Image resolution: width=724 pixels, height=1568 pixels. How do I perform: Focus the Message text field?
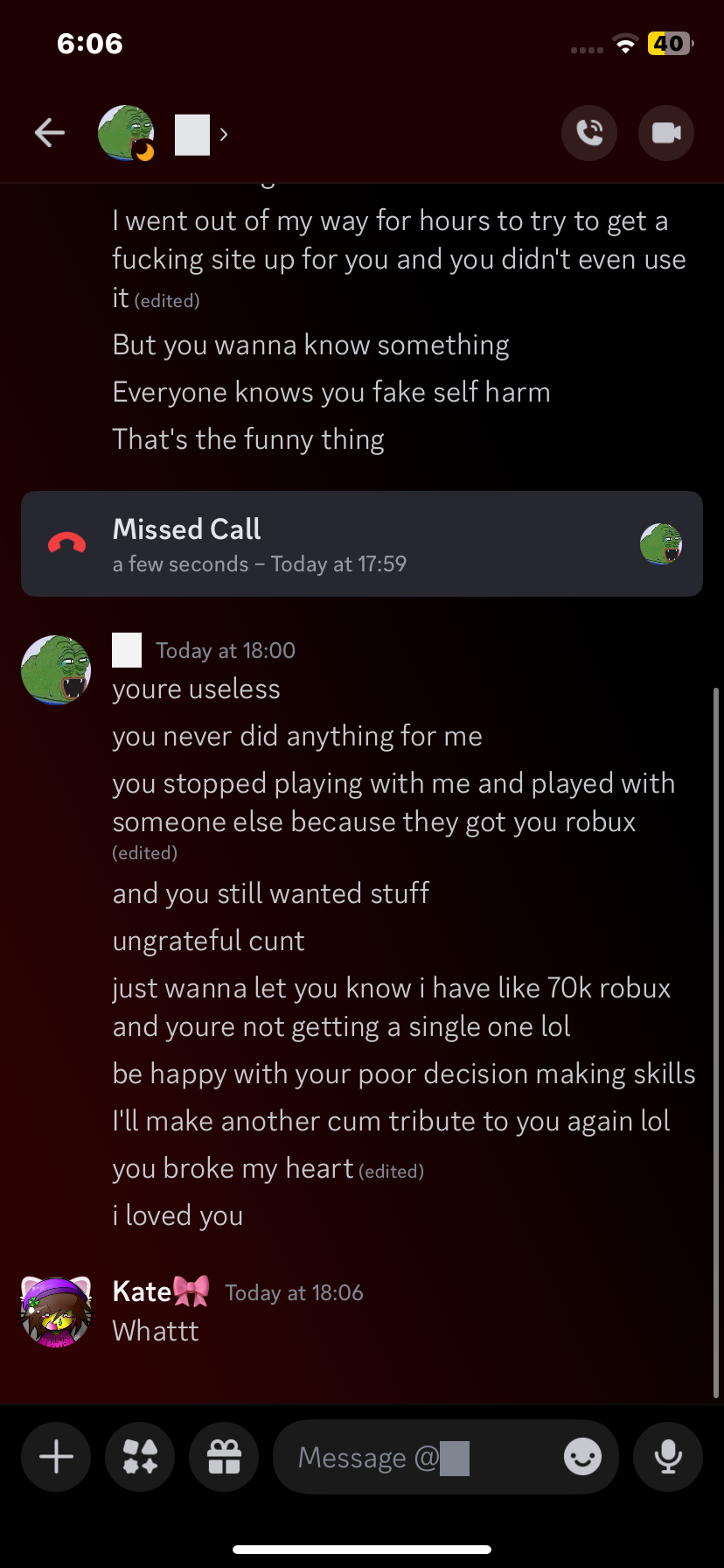point(420,1458)
